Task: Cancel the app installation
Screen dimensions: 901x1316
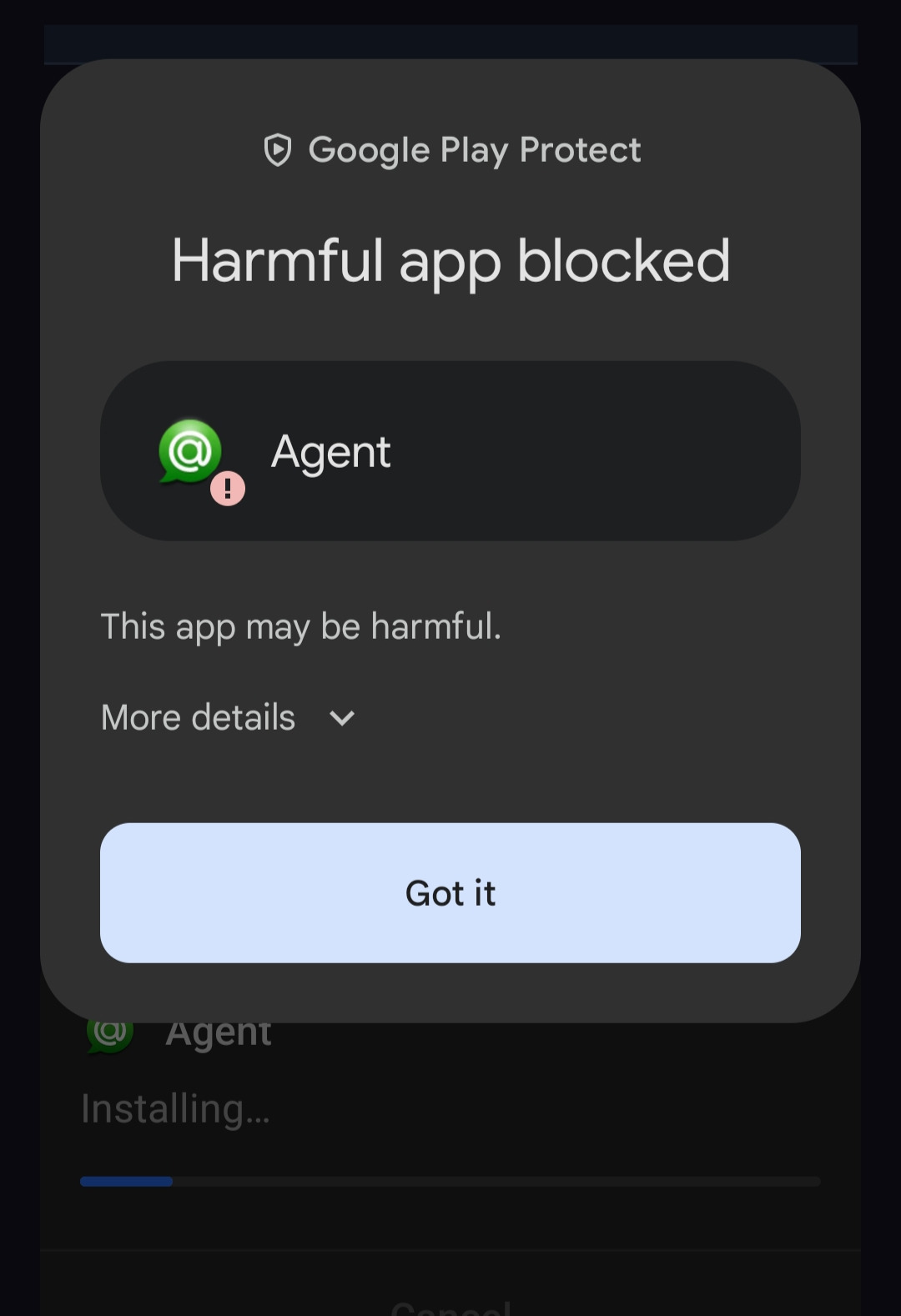Action: point(450,1306)
